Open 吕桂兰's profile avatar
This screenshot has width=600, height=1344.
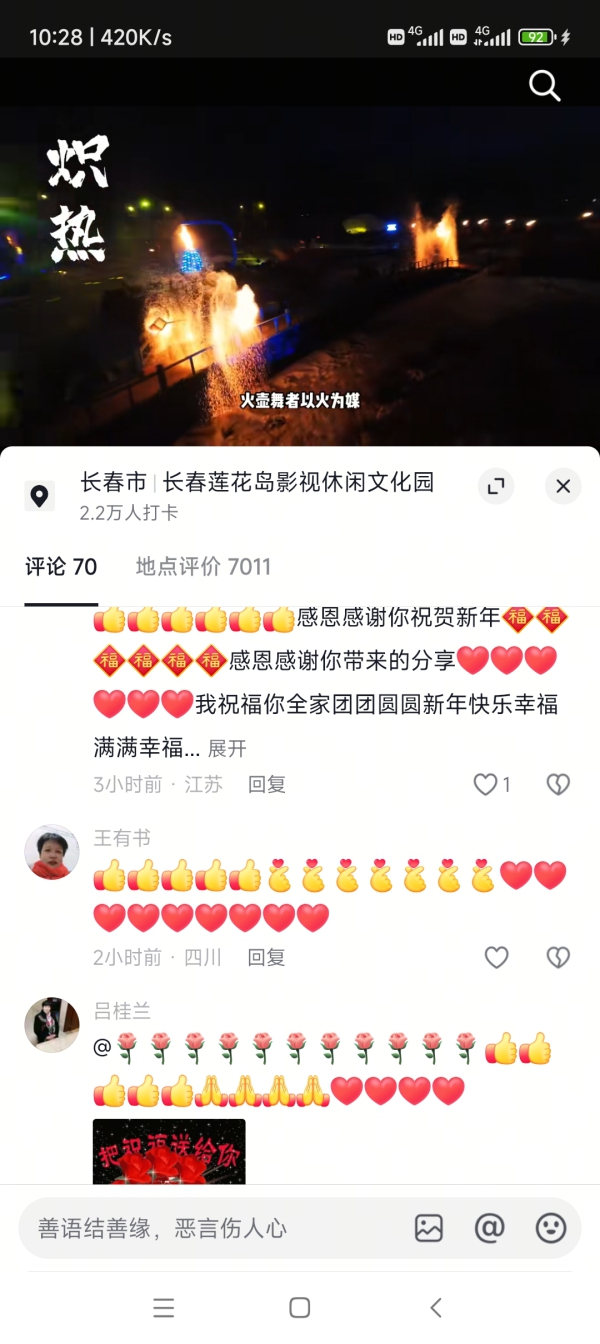point(51,1024)
